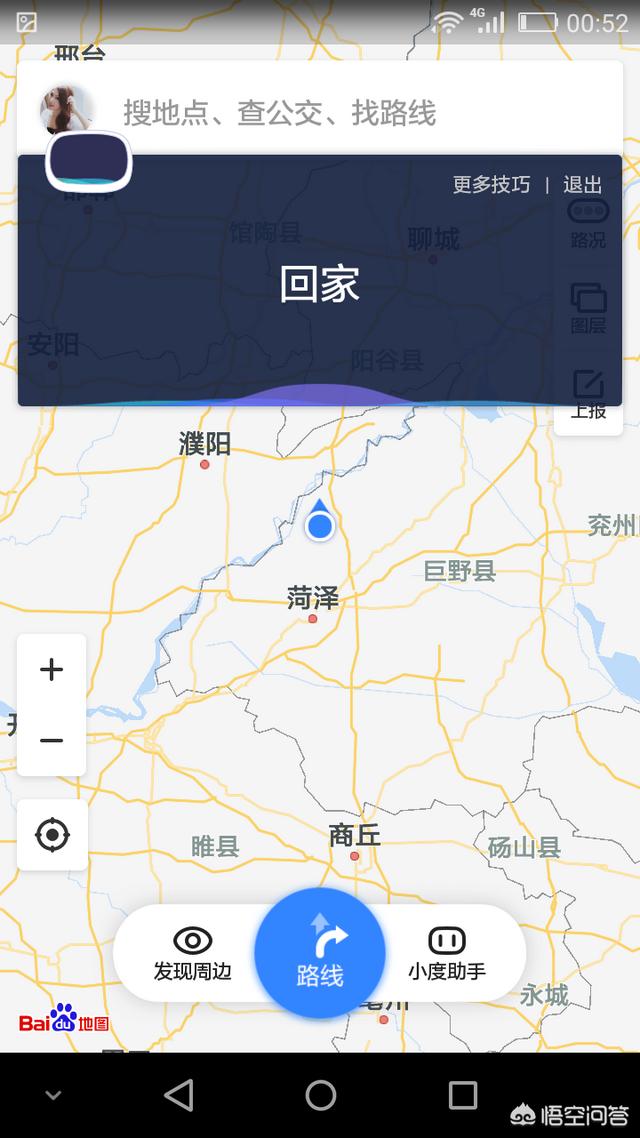Screen dimensions: 640x1138
Task: Open 发现周边 nearby discovery
Action: (x=192, y=953)
